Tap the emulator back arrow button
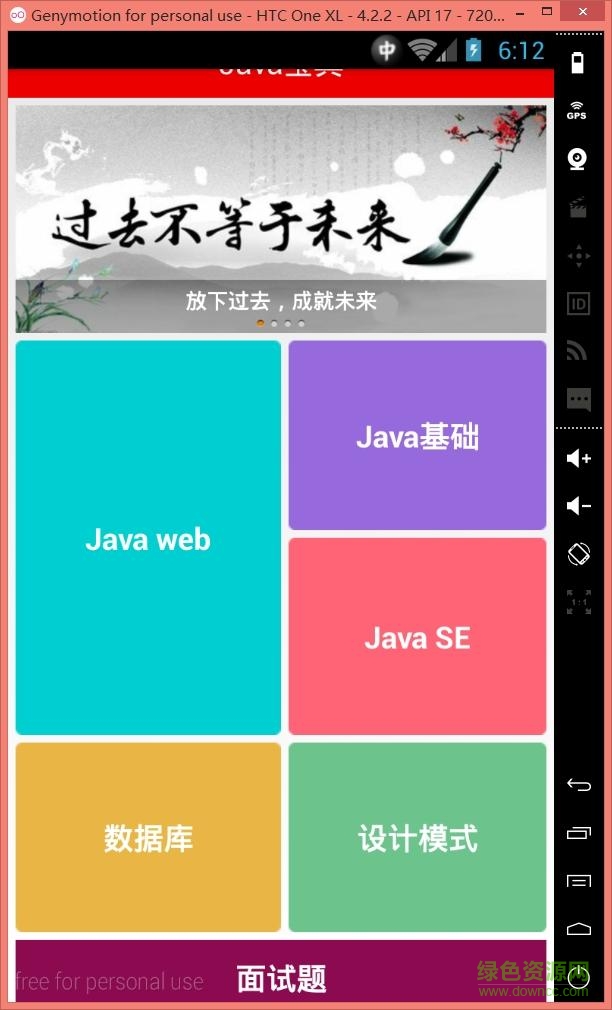Screen dimensions: 612x1010 pos(578,785)
